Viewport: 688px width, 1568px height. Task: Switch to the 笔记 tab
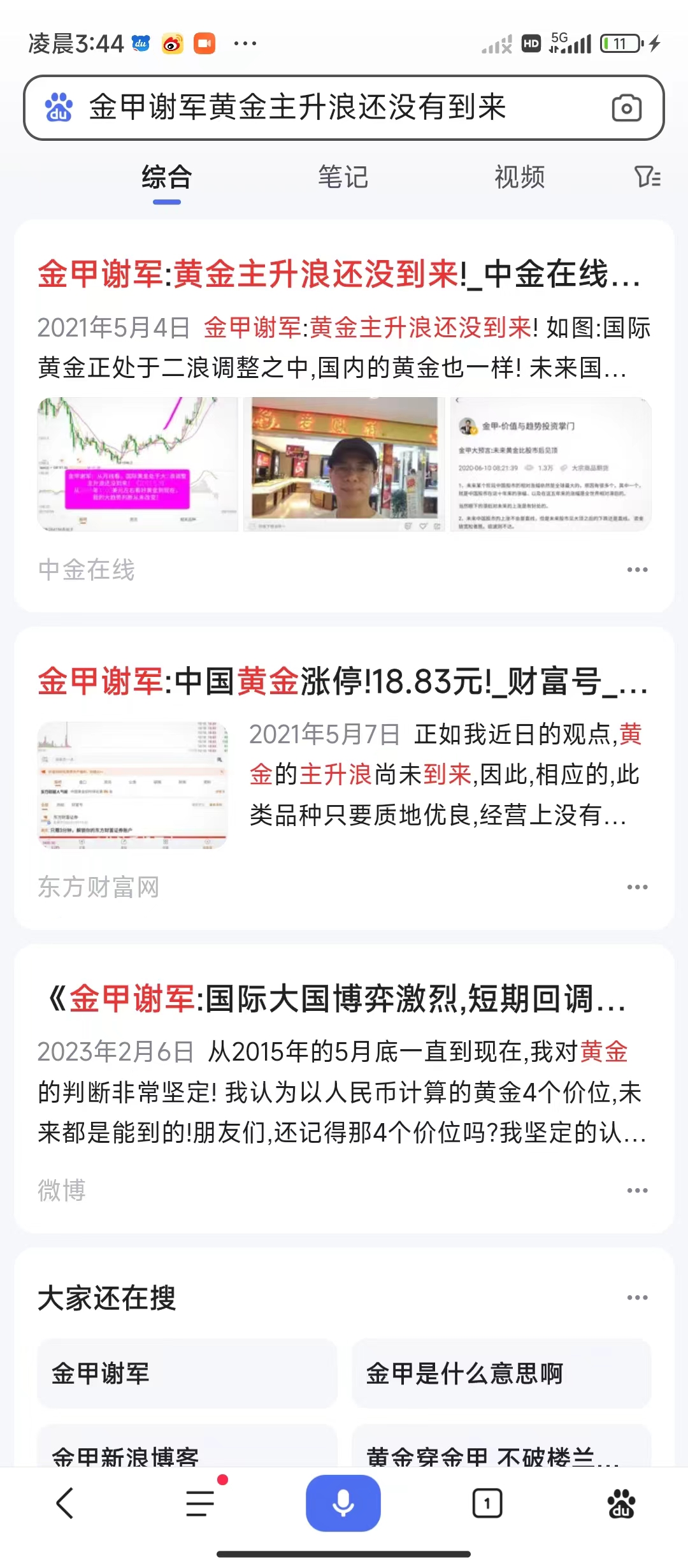click(343, 177)
